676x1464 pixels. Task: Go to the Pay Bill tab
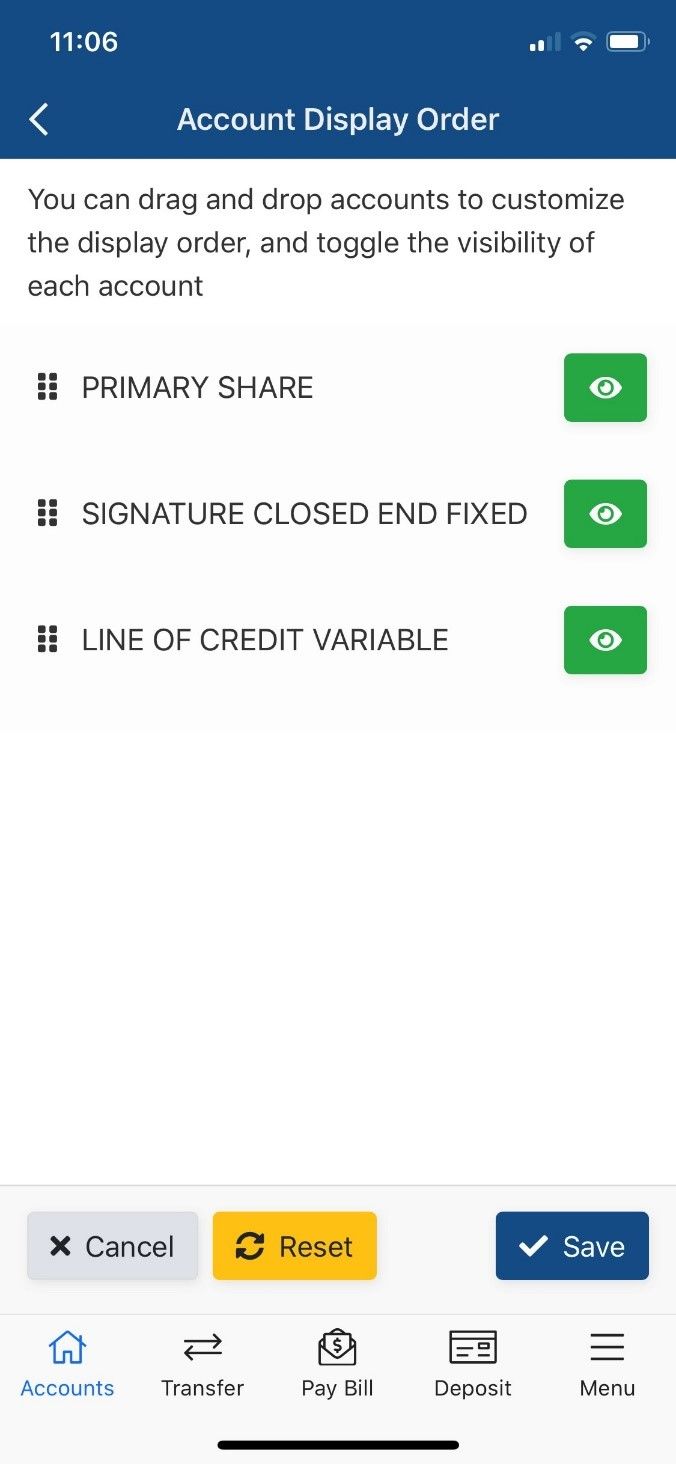tap(337, 1363)
